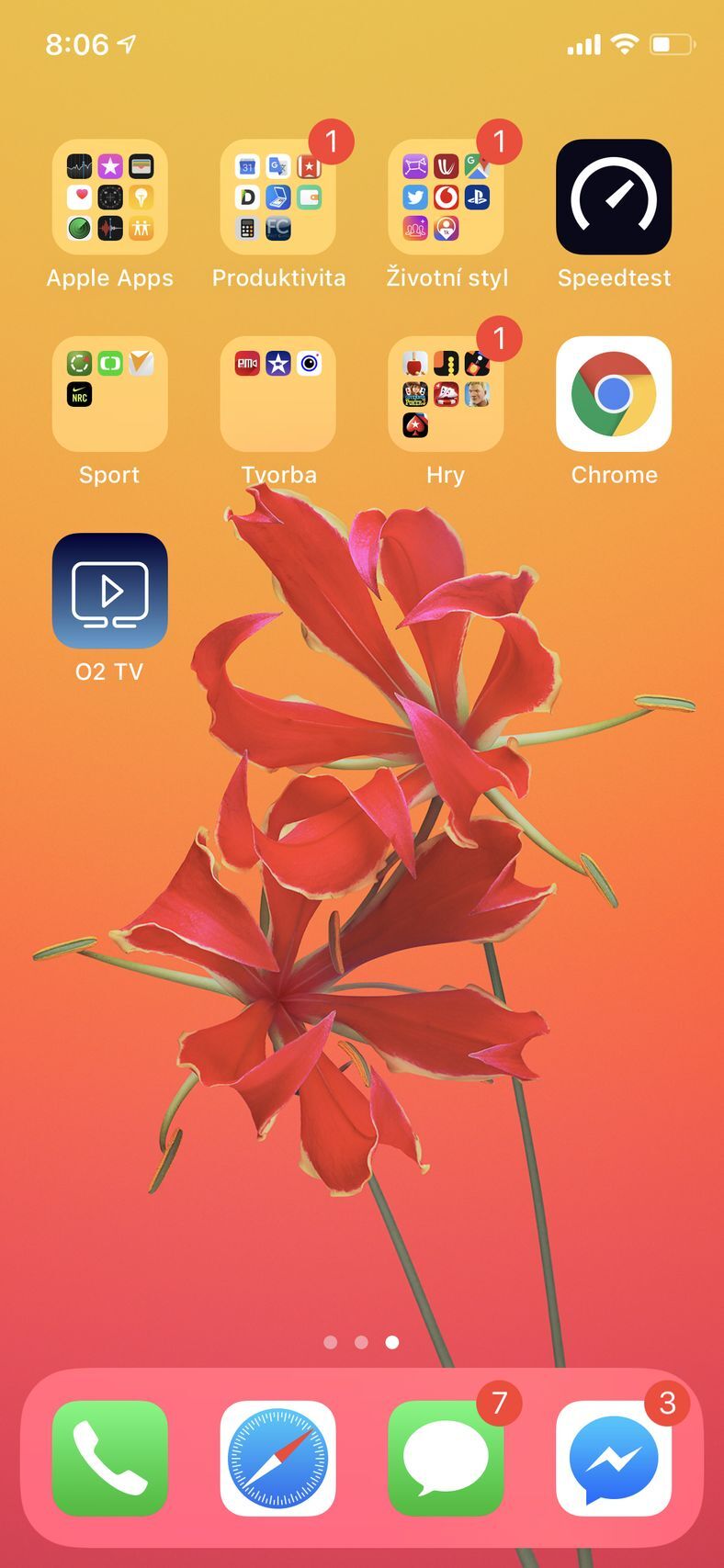Launch Safari from the dock
The width and height of the screenshot is (724, 1568).
(x=277, y=1458)
